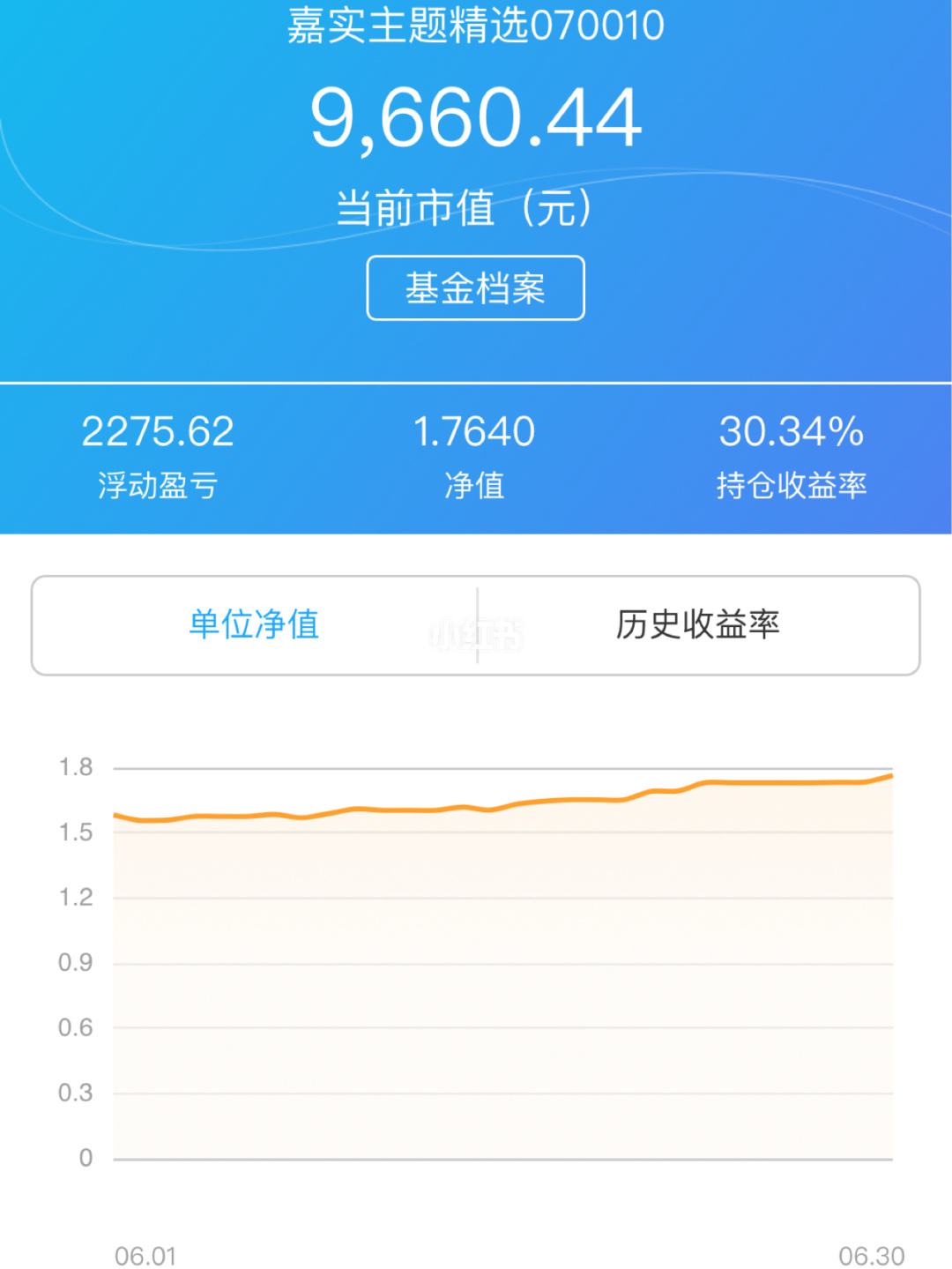Click the 当前市值（元）label
This screenshot has width=952, height=1269.
point(476,207)
